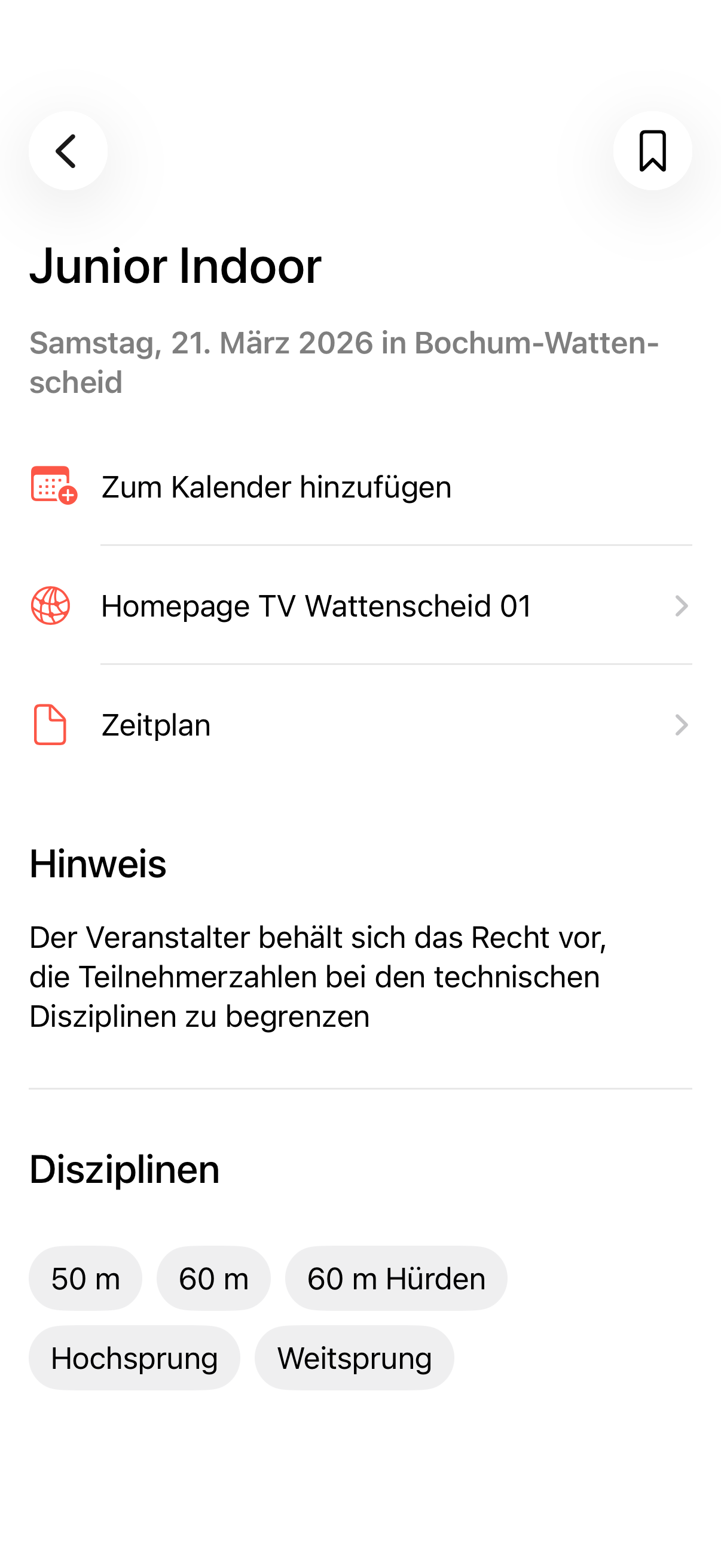Open Homepage TV Wattenscheid 01 link
721x1568 pixels.
click(316, 605)
